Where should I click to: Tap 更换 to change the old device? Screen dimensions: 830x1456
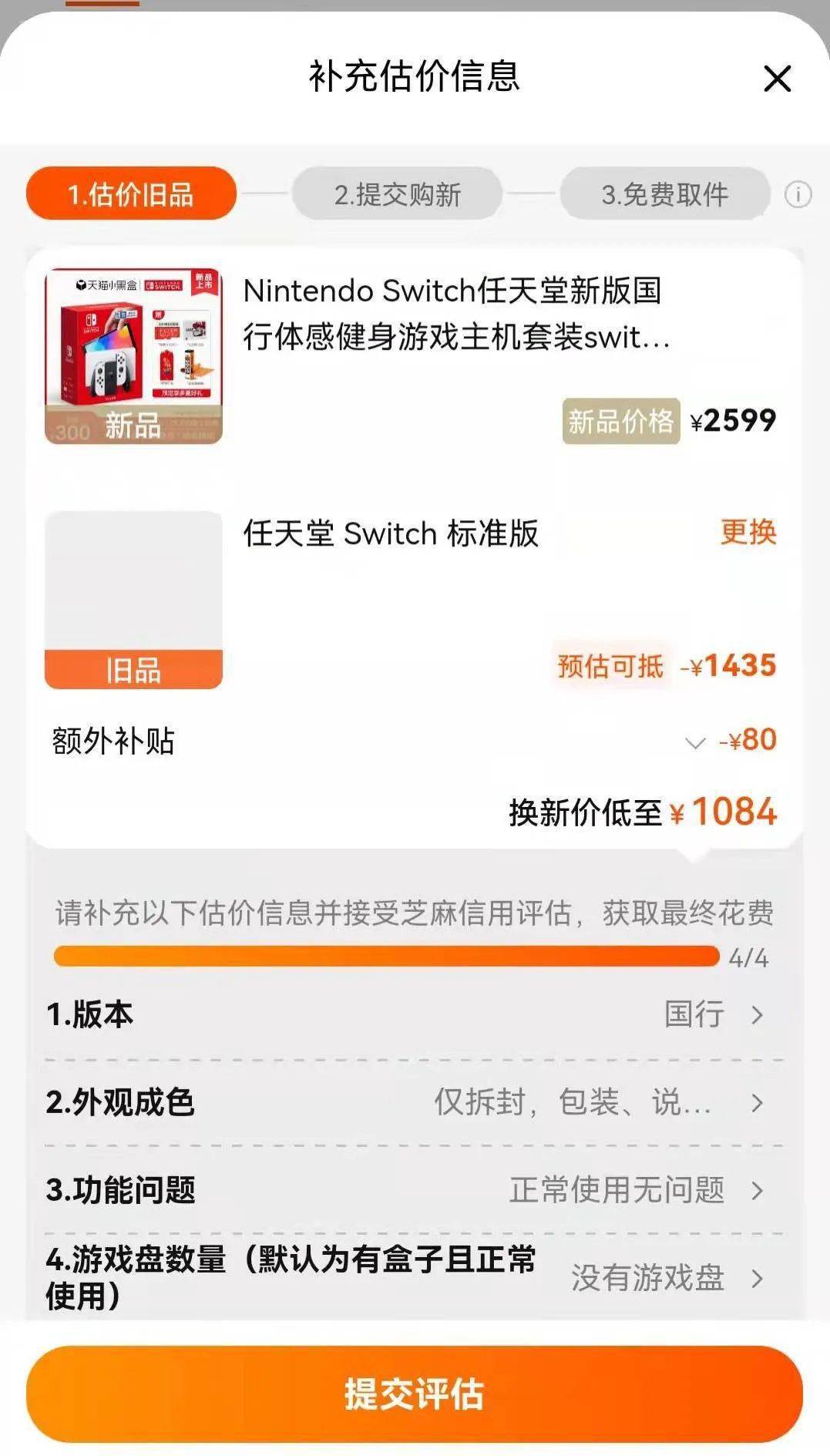(x=748, y=532)
